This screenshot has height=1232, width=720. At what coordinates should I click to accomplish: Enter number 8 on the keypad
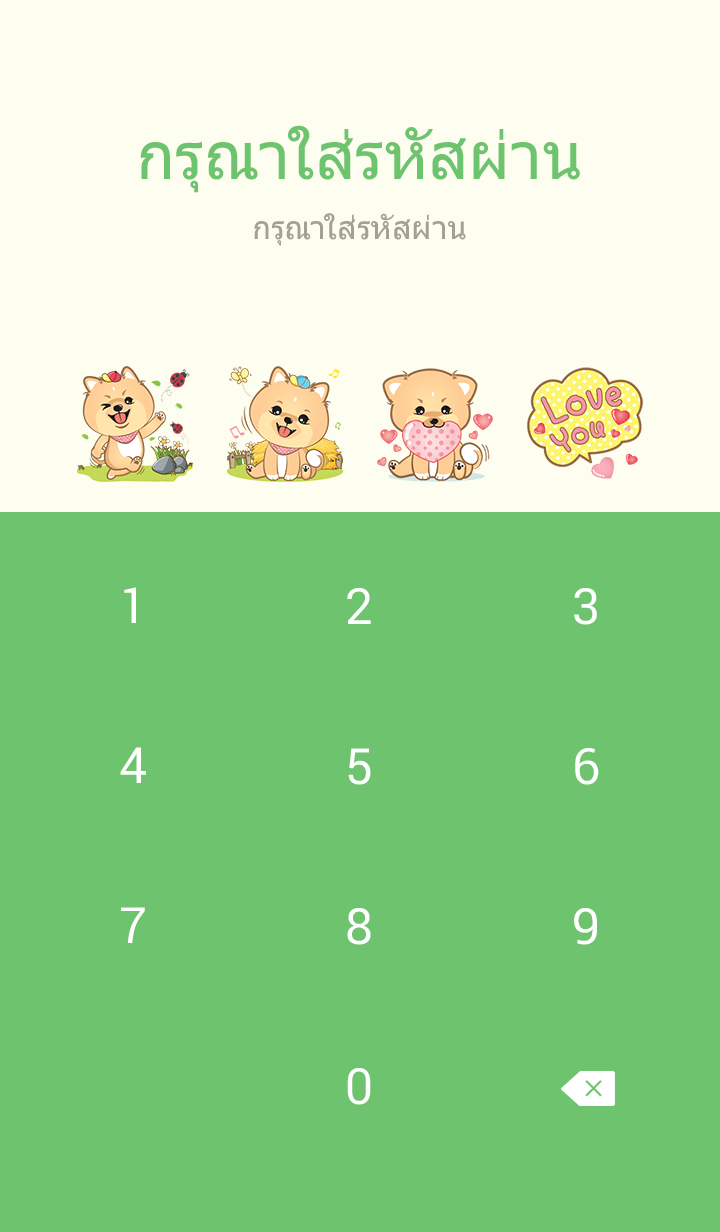359,927
